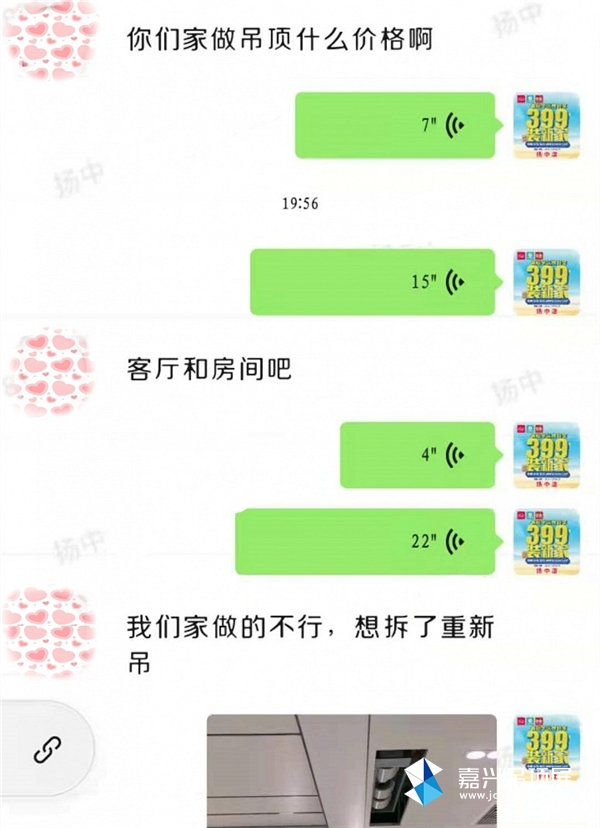Play the 15-second voice message
The image size is (600, 828).
pyautogui.click(x=372, y=282)
